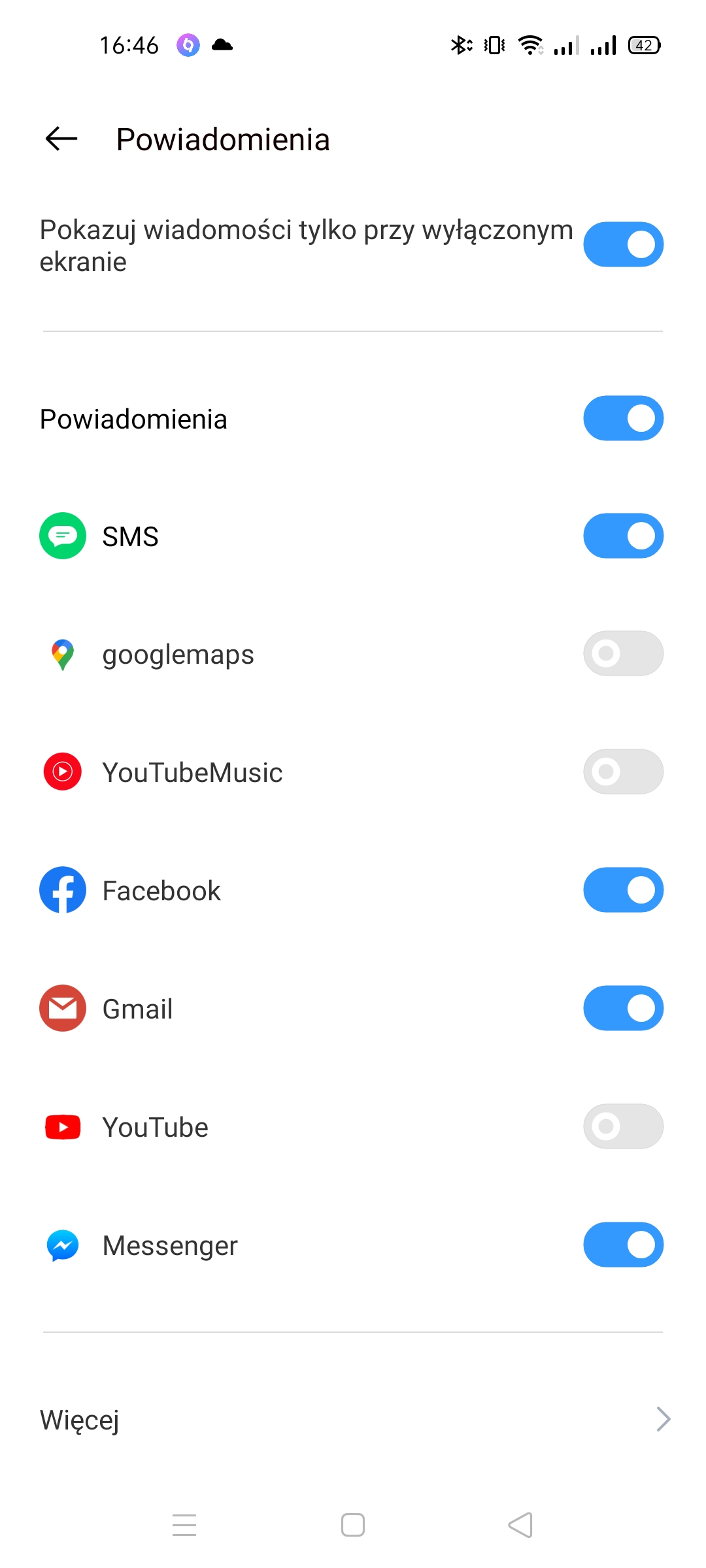Enable googlemaps notifications

[623, 653]
